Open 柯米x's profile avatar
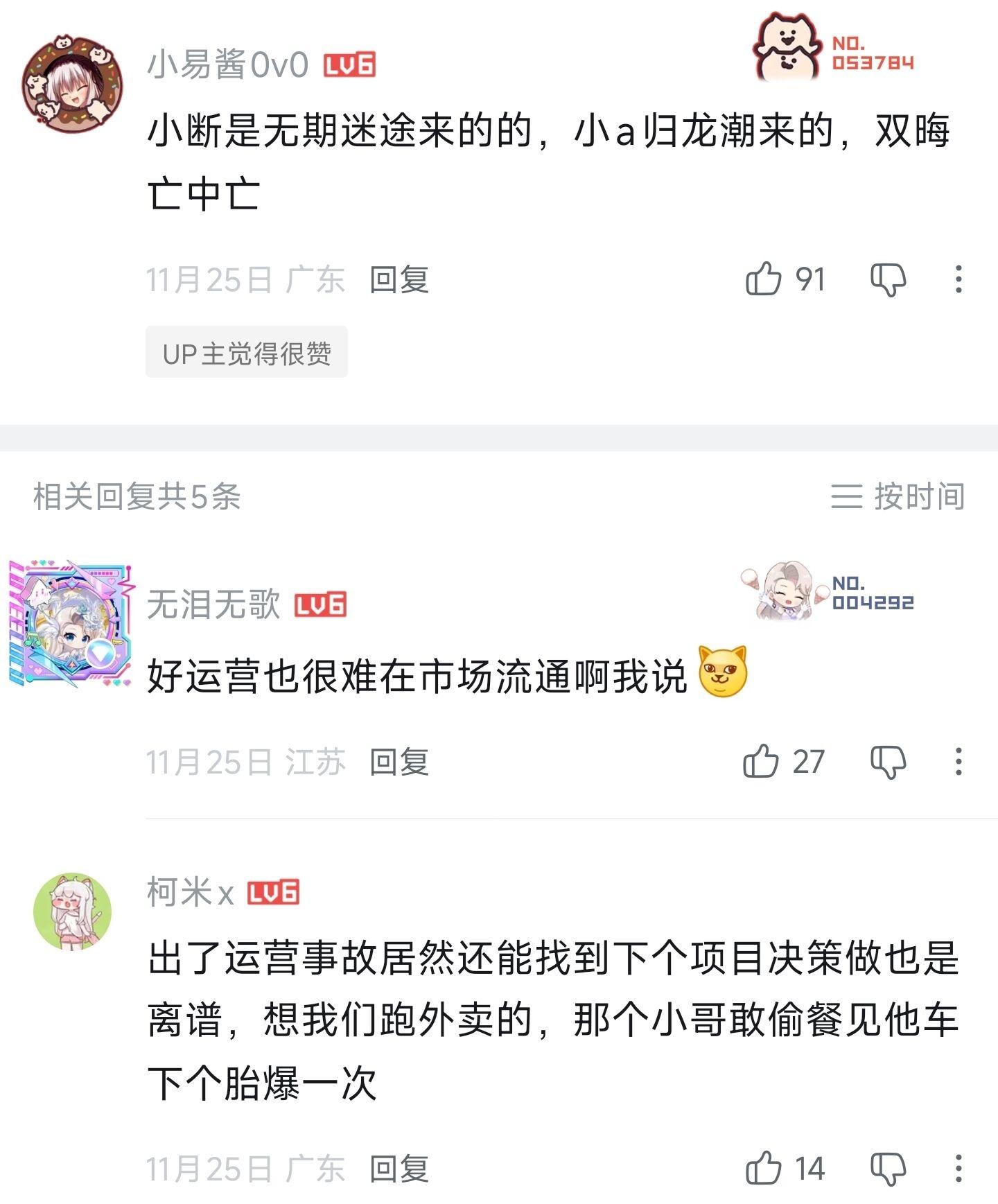Image resolution: width=998 pixels, height=1204 pixels. pyautogui.click(x=72, y=911)
